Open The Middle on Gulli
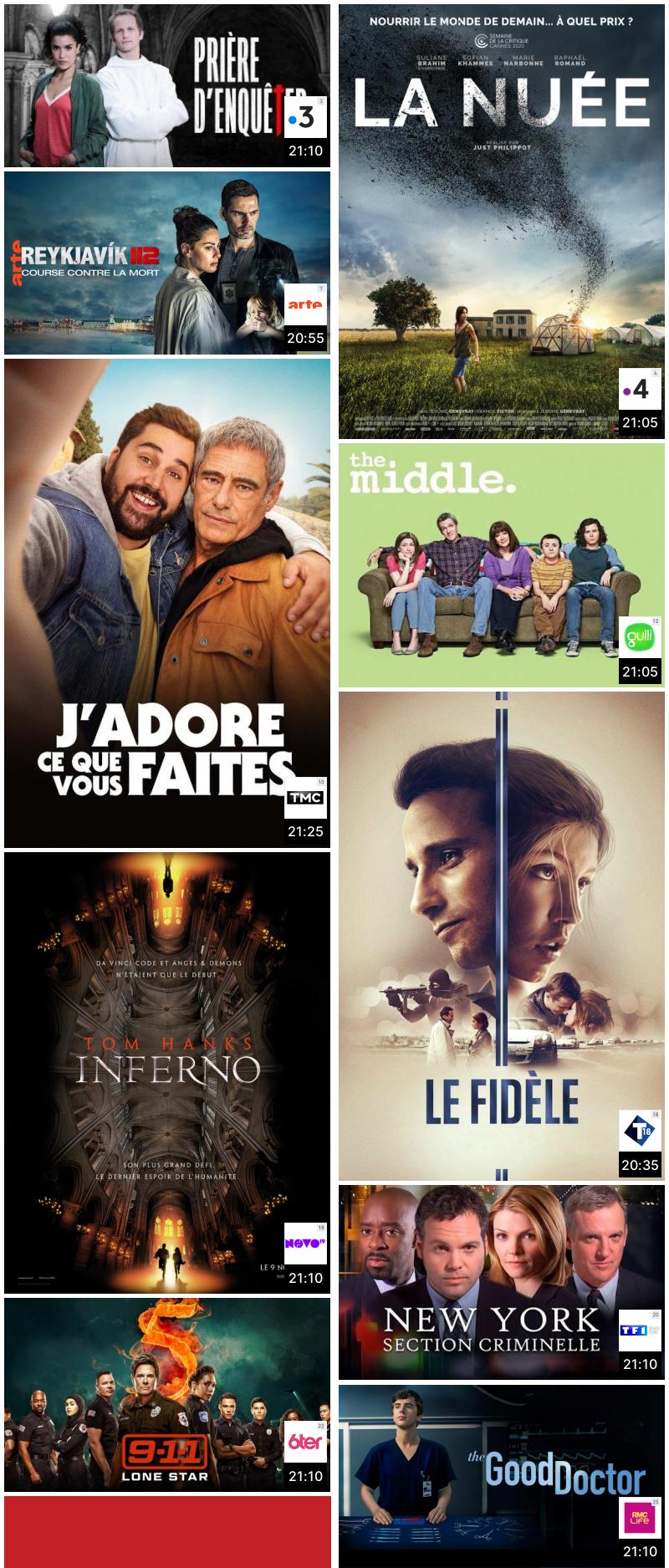The width and height of the screenshot is (669, 1568). [502, 564]
